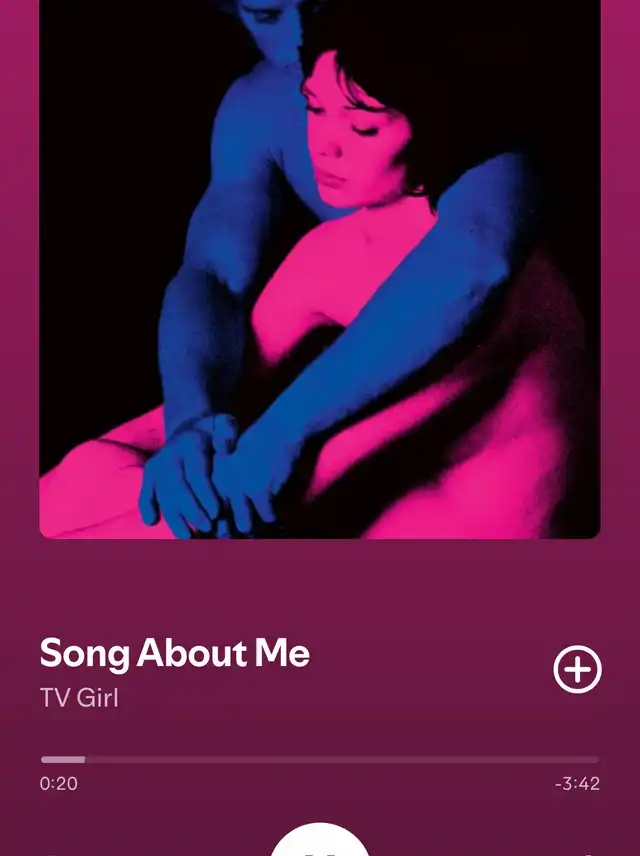Toggle play or pause on the song

point(320,843)
